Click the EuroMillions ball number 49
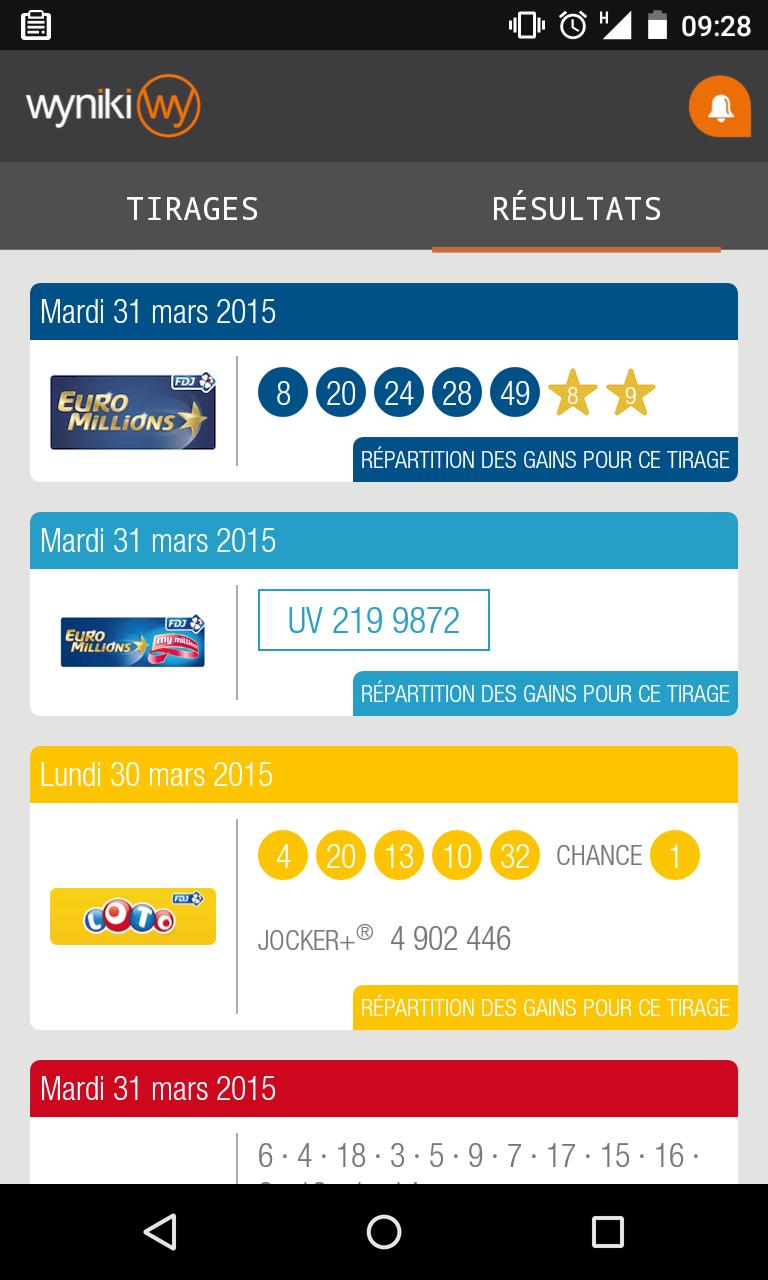Screen dimensions: 768x1280 [514, 392]
